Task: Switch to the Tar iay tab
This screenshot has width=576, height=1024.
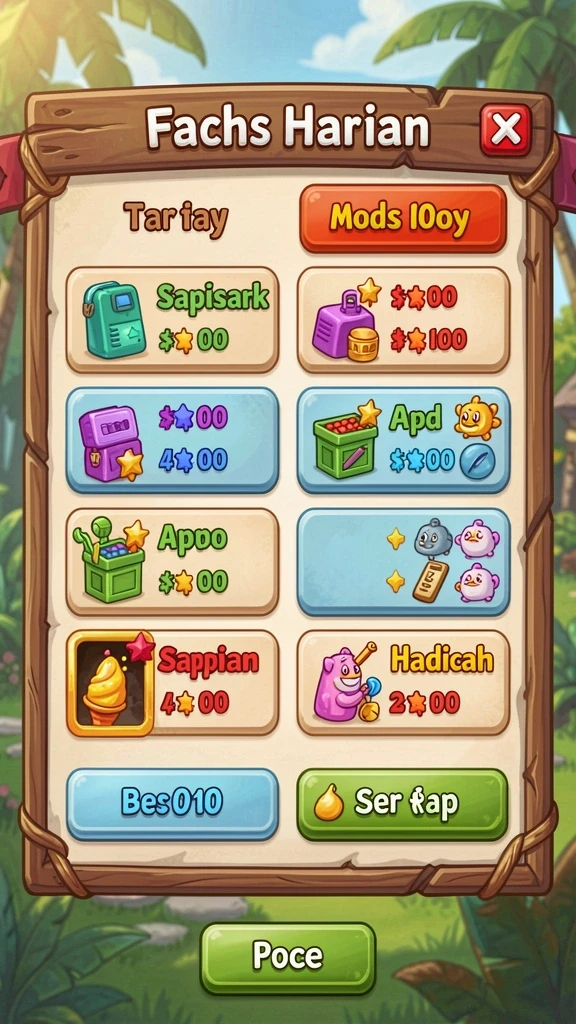Action: tap(176, 217)
